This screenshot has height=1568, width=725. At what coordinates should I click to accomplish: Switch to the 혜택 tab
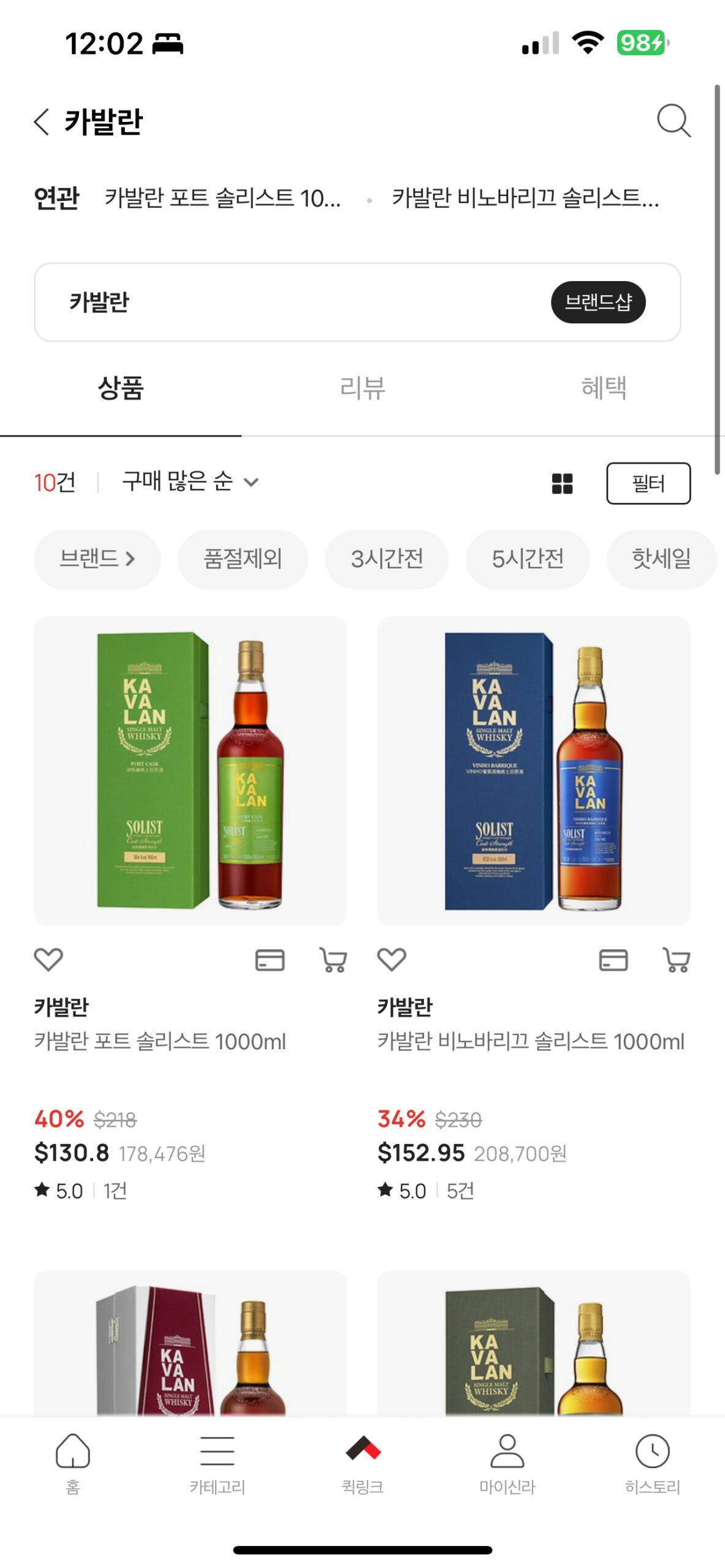point(604,386)
